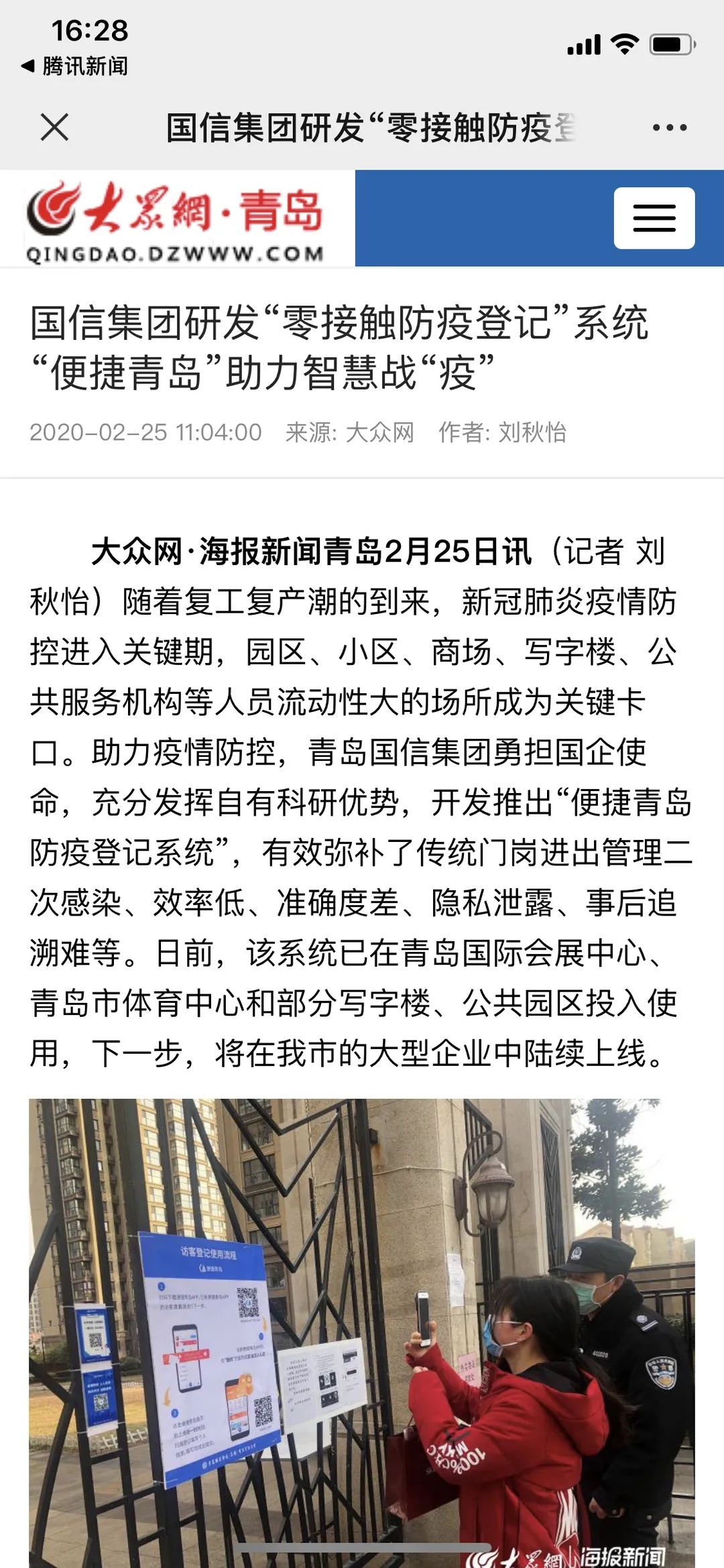Open the 大众网·青岛 site logo
Viewport: 724px width, 1568px height.
point(176,219)
